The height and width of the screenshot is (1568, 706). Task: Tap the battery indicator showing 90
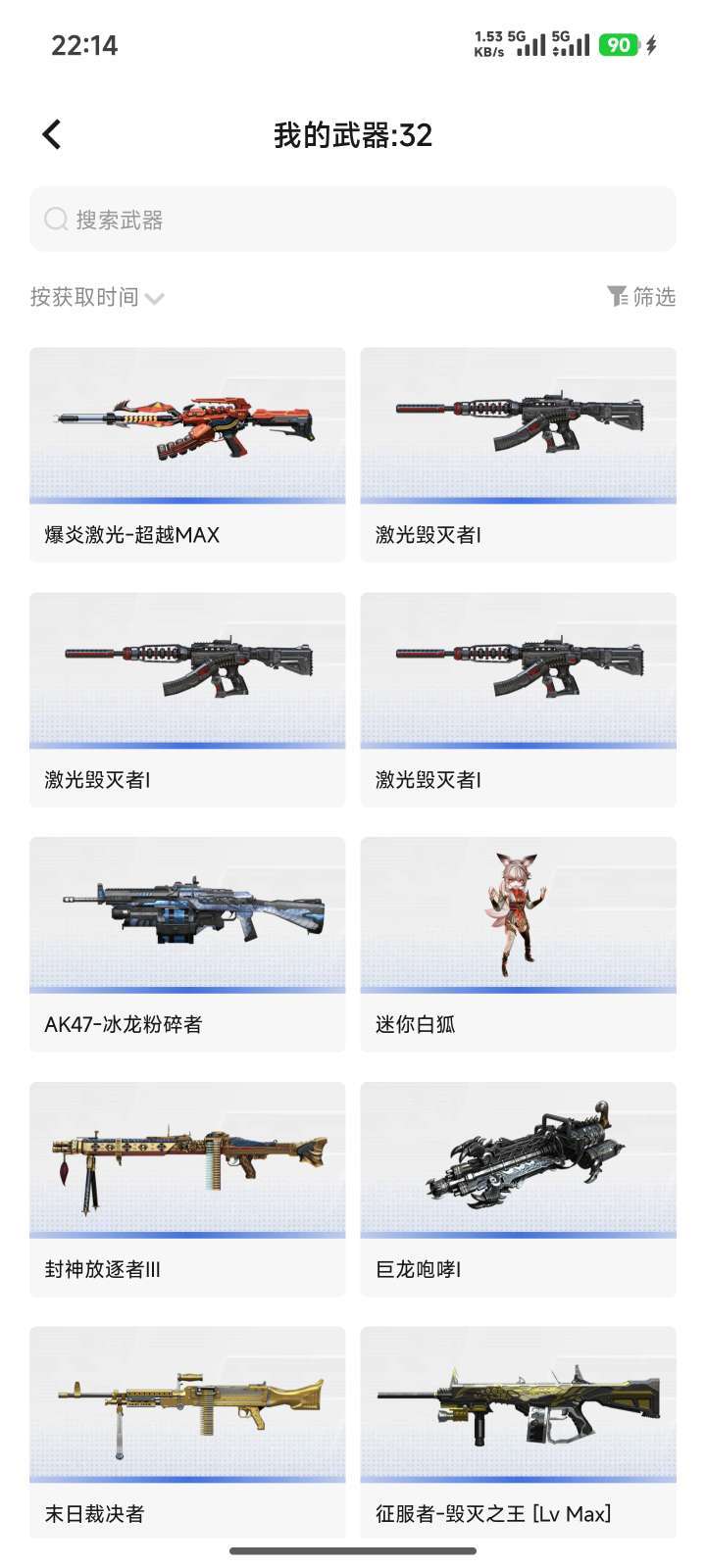tap(619, 45)
